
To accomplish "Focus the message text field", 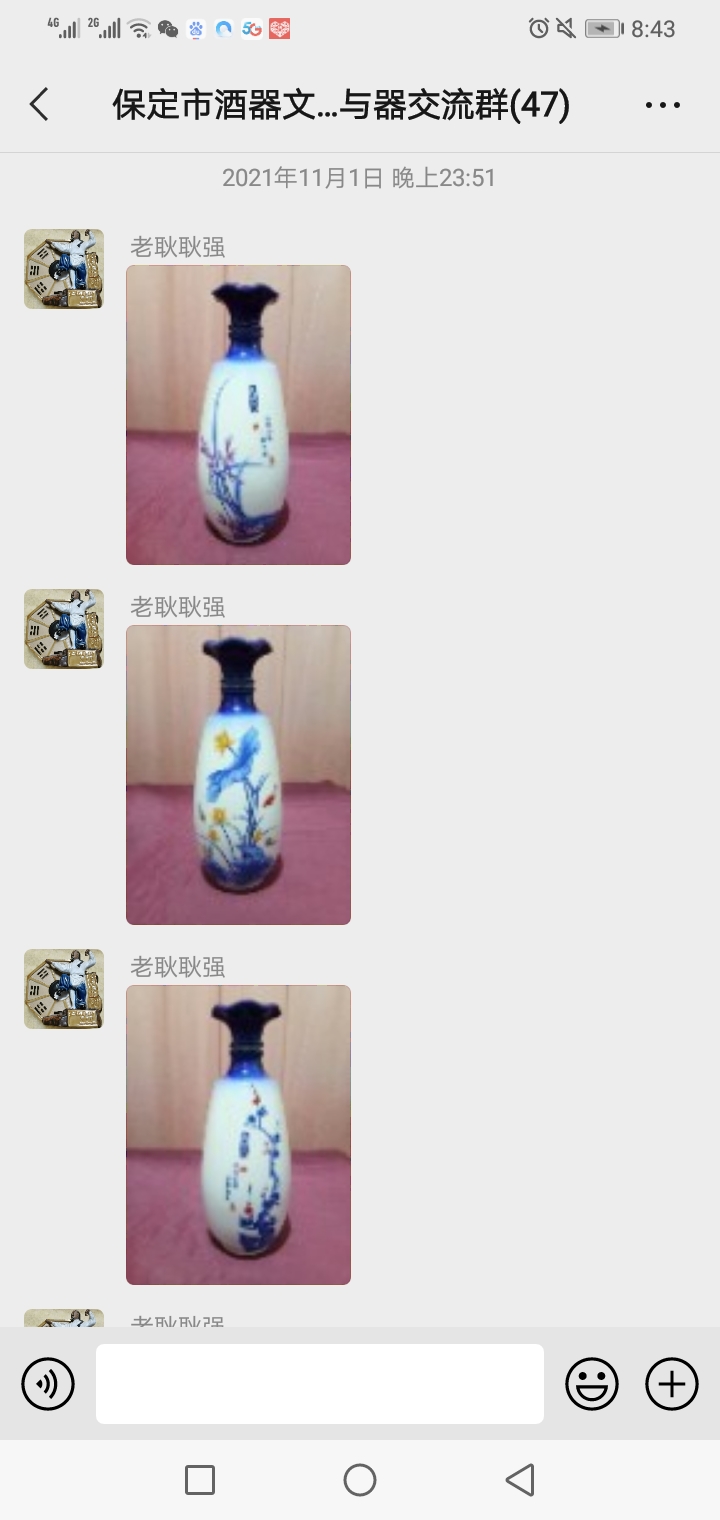I will point(320,1384).
